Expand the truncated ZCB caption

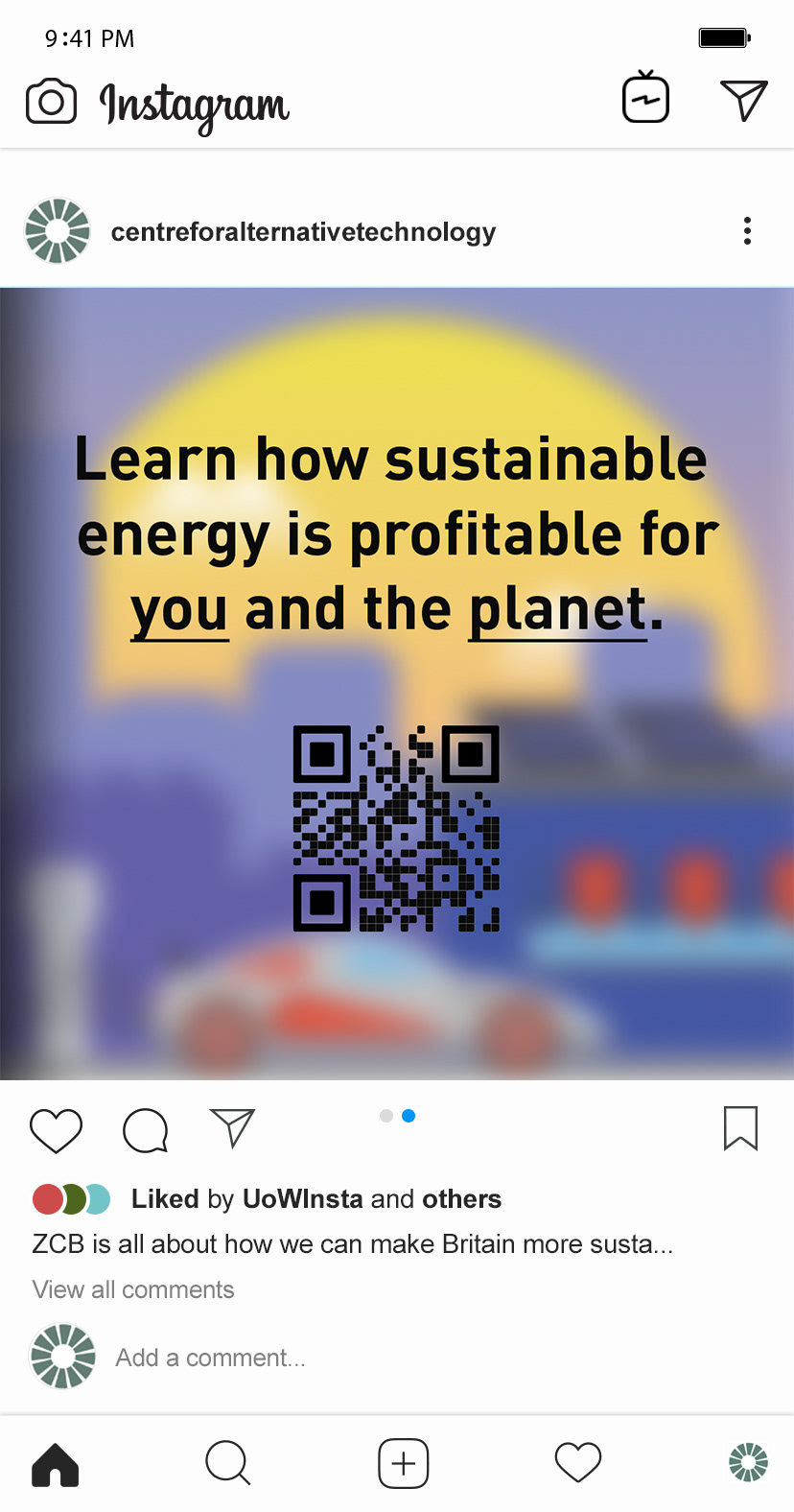tap(353, 1244)
